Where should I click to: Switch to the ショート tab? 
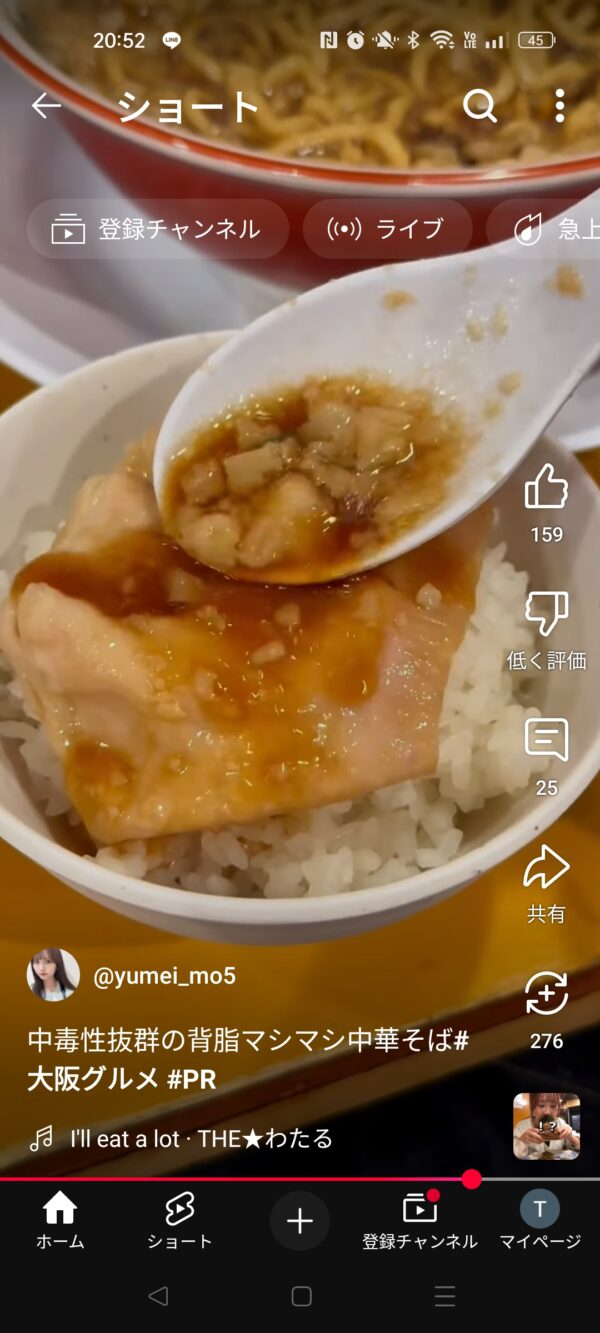[x=180, y=1221]
